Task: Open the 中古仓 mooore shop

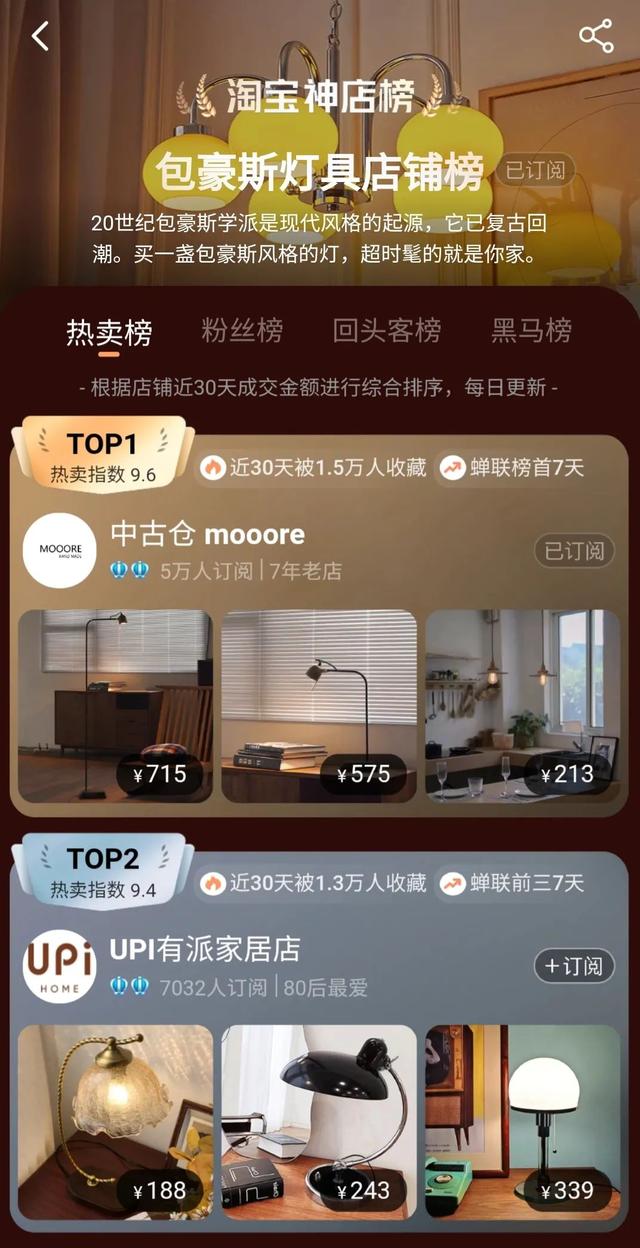Action: click(x=207, y=535)
